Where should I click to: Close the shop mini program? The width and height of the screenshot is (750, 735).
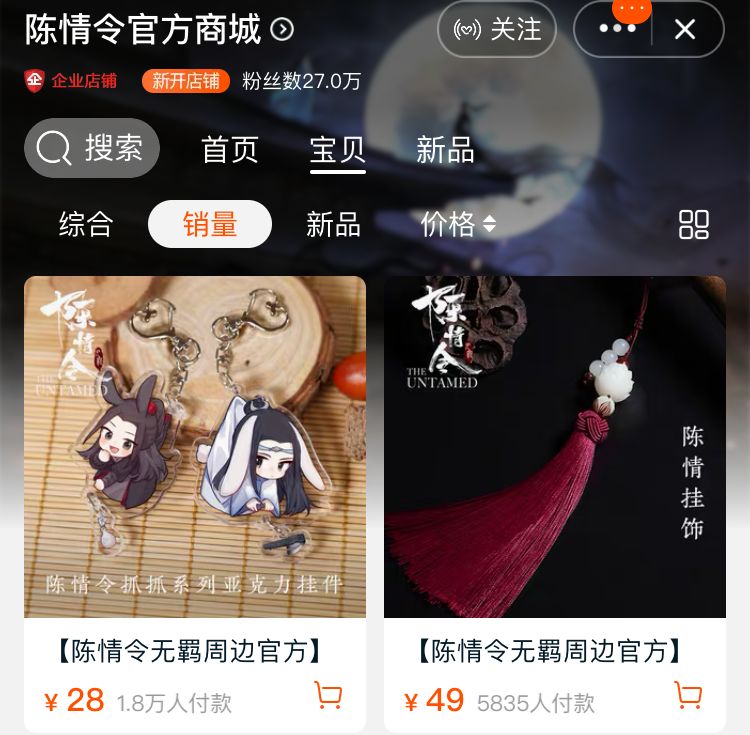pos(685,29)
